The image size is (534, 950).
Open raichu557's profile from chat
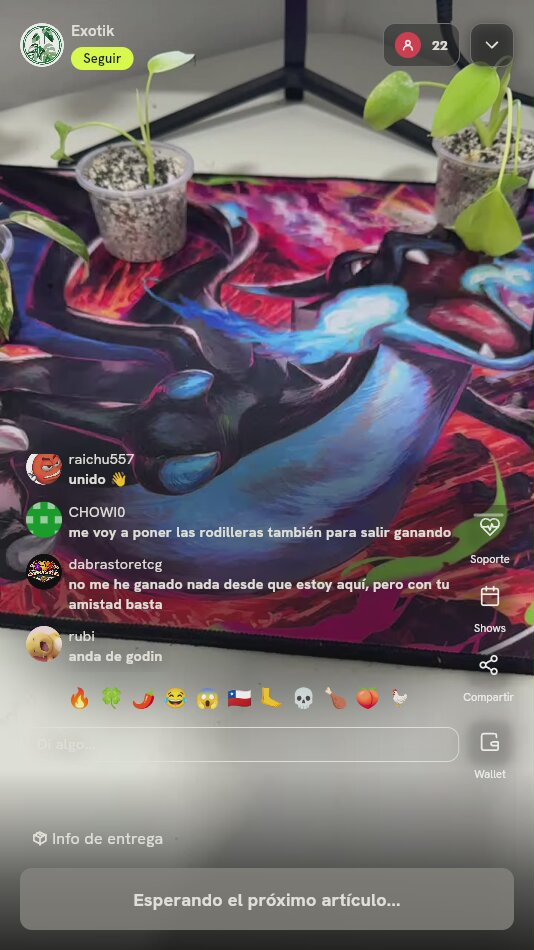(44, 469)
